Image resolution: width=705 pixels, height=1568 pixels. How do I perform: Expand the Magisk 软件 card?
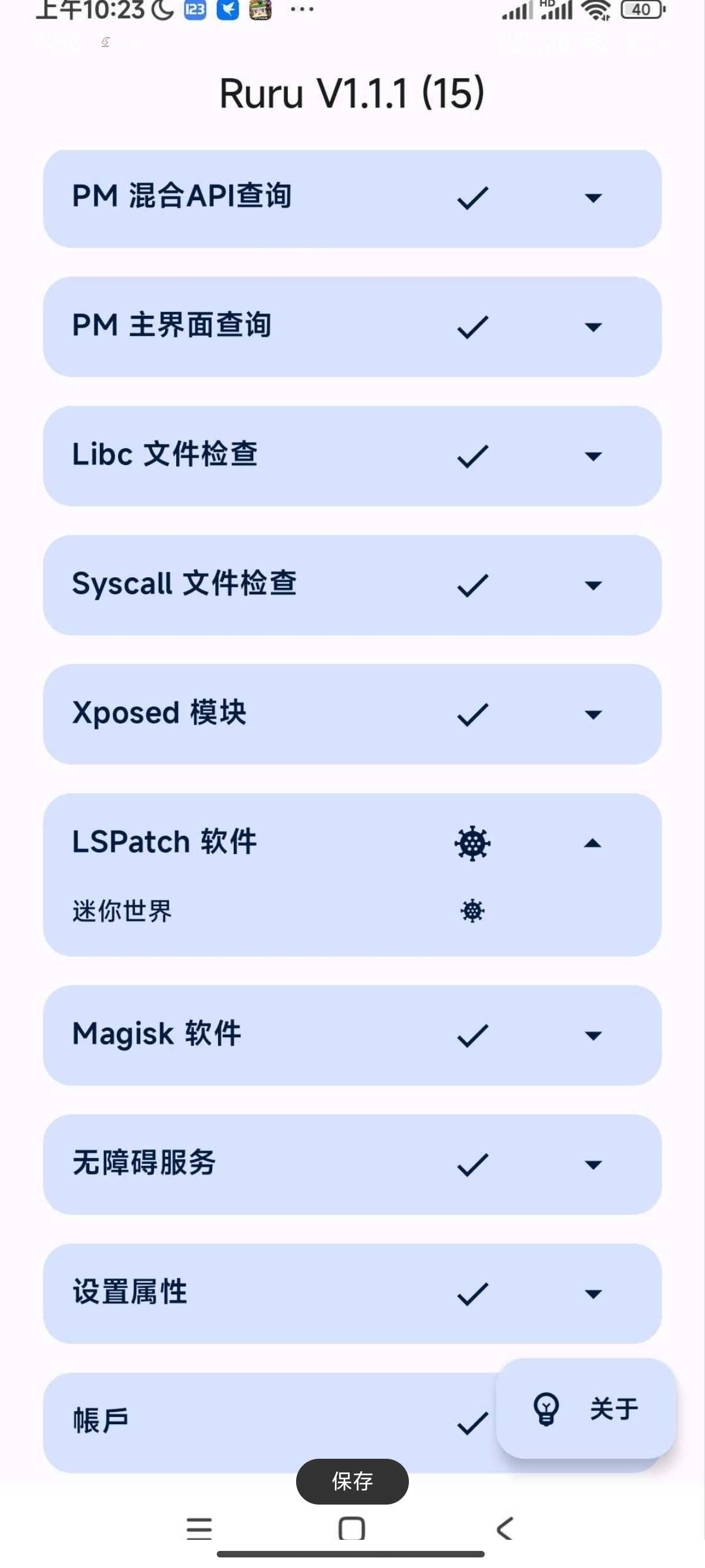pos(592,1035)
